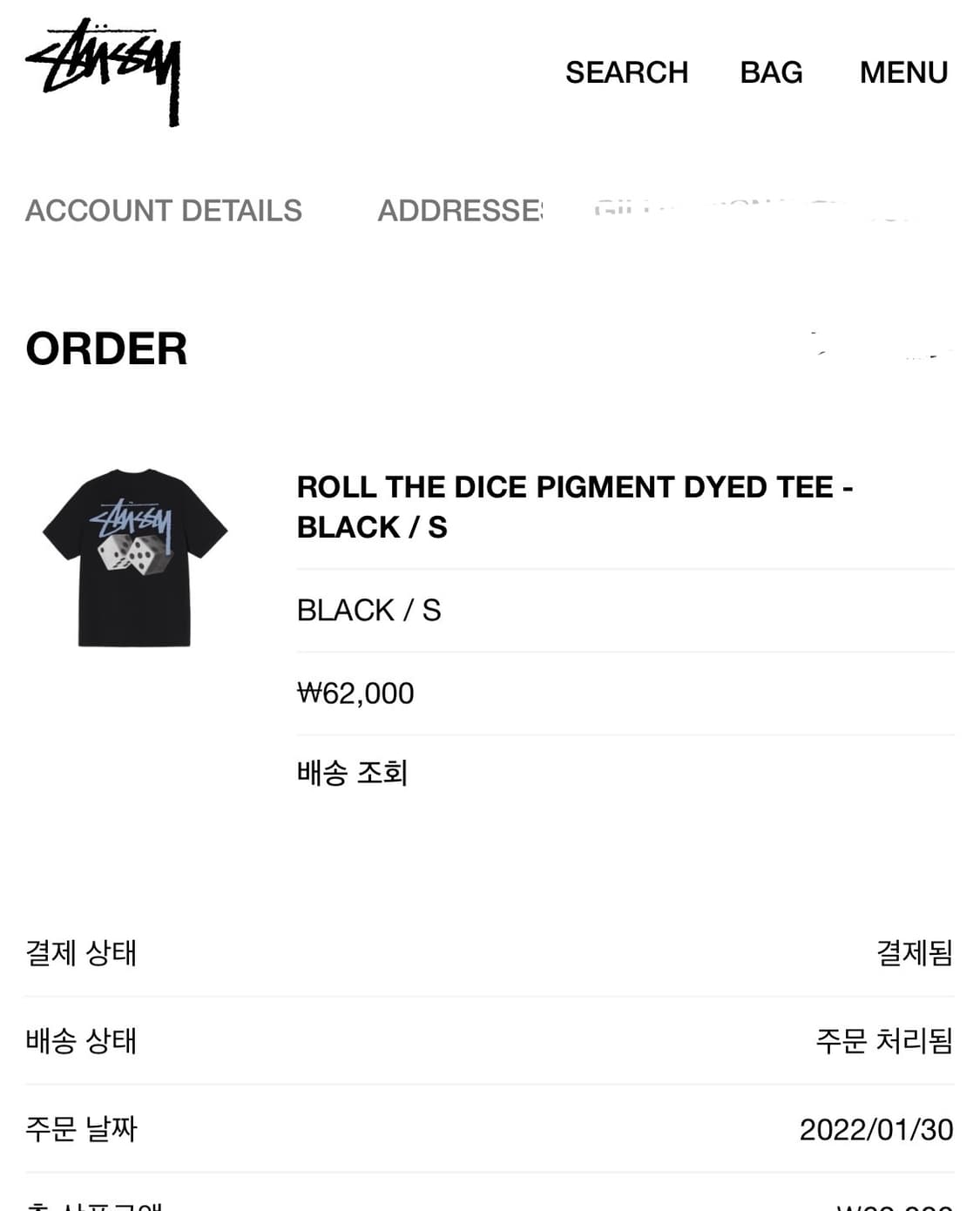Click the ORDER page heading

(x=105, y=351)
